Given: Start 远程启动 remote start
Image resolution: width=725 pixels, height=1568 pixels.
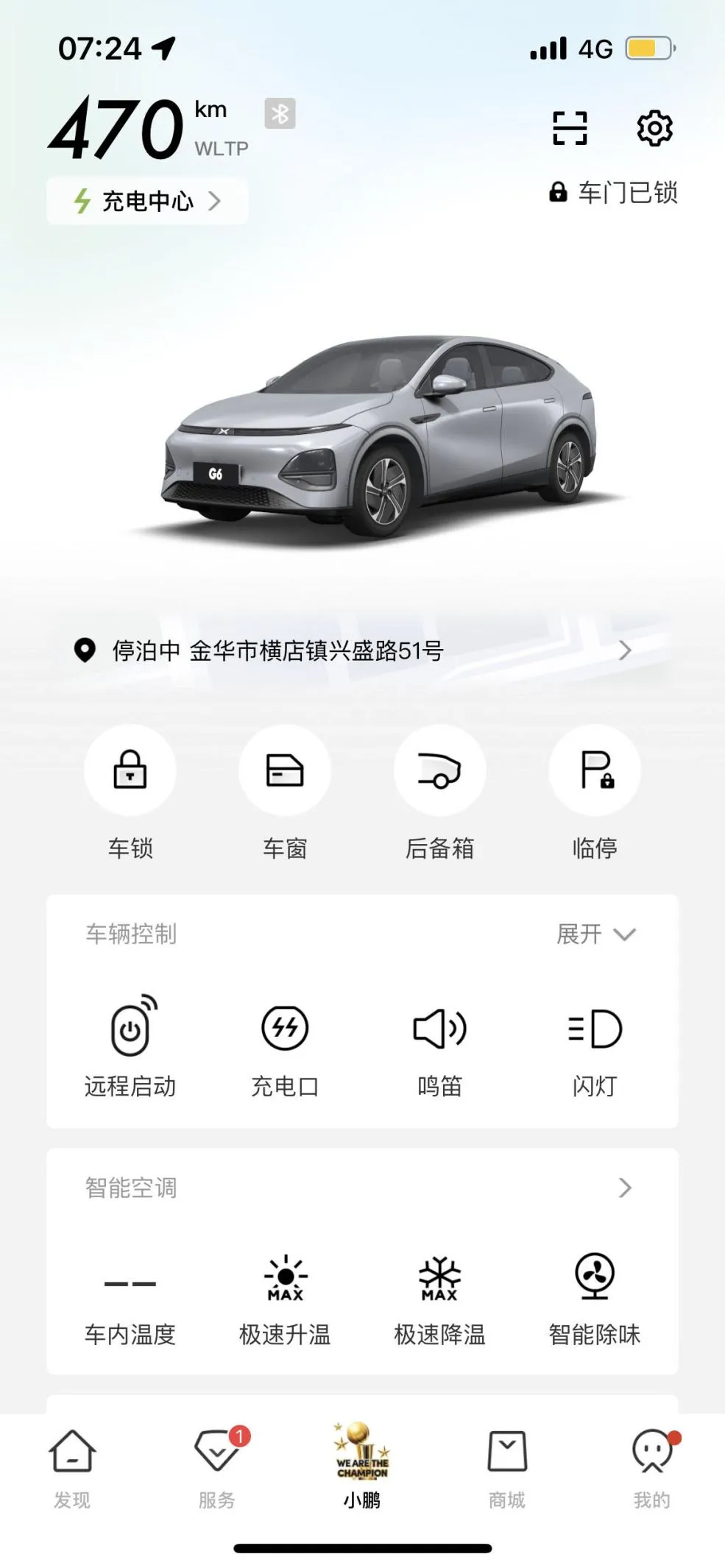Looking at the screenshot, I should [130, 1029].
